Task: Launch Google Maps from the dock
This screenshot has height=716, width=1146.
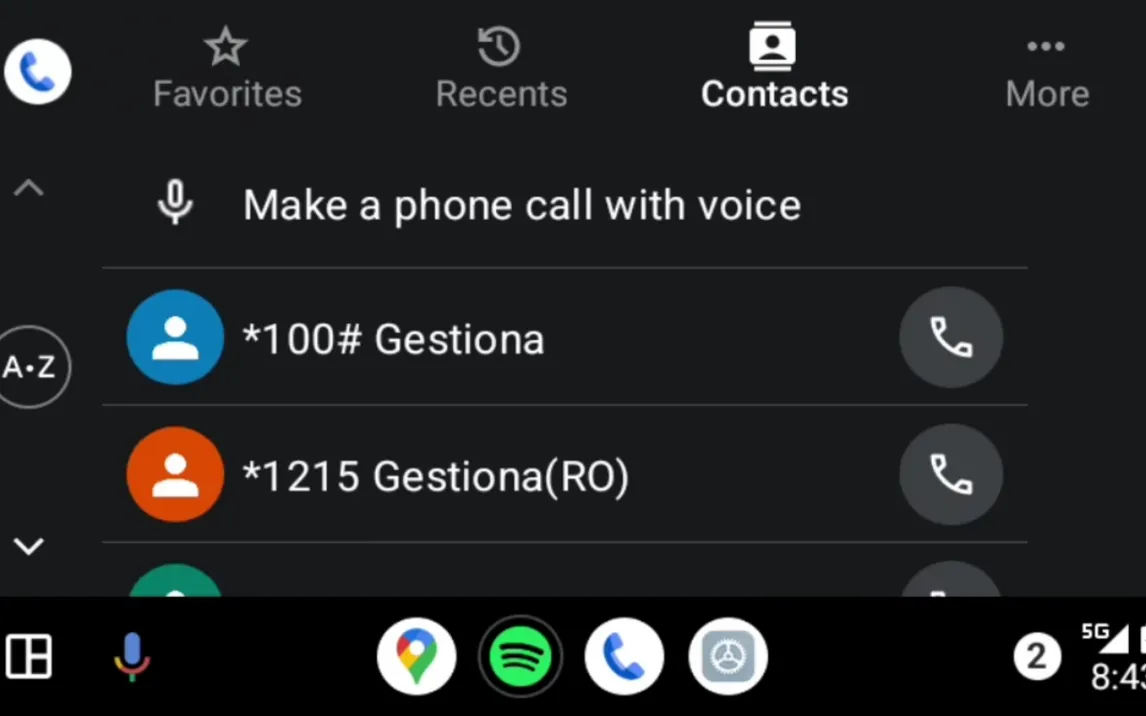Action: pos(416,657)
